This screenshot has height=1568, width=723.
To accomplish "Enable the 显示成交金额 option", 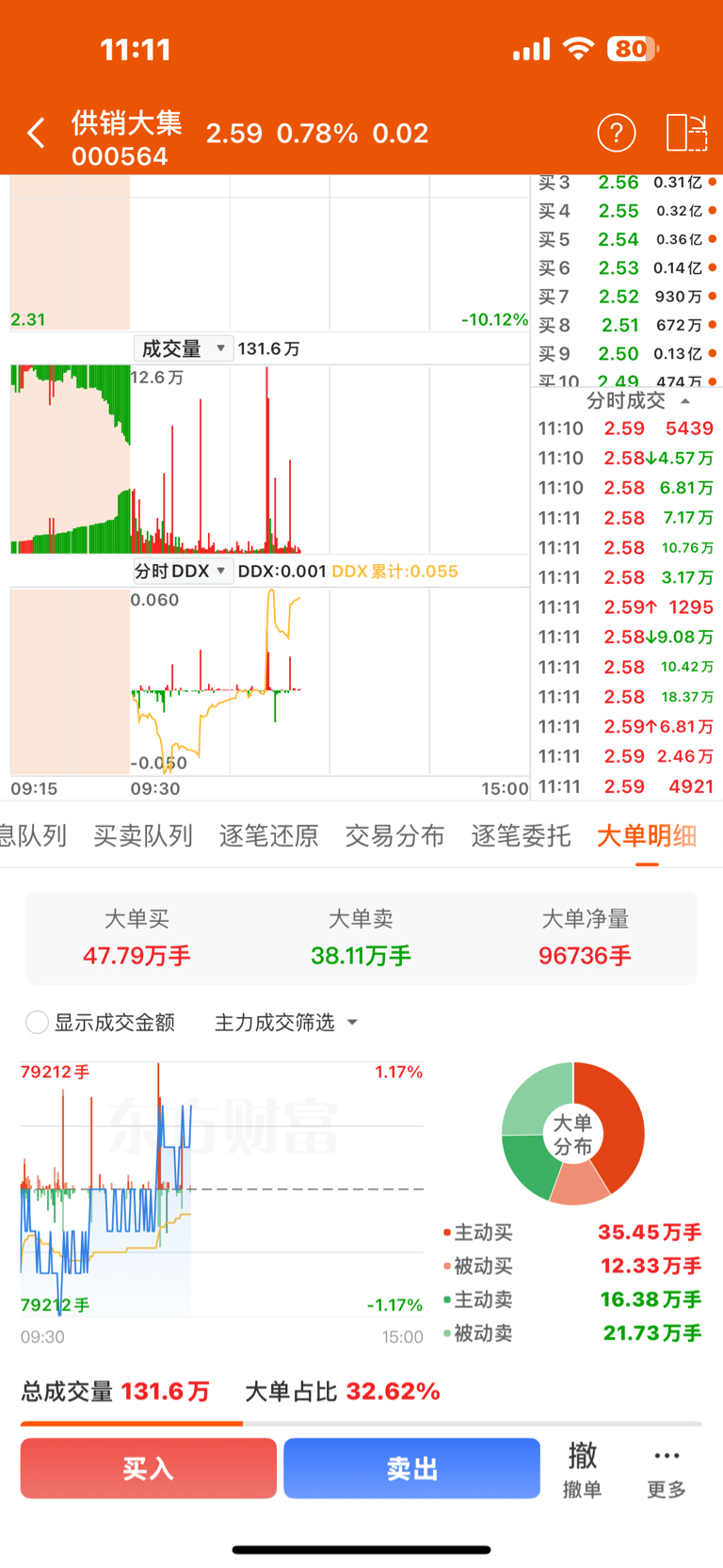I will (x=100, y=1022).
